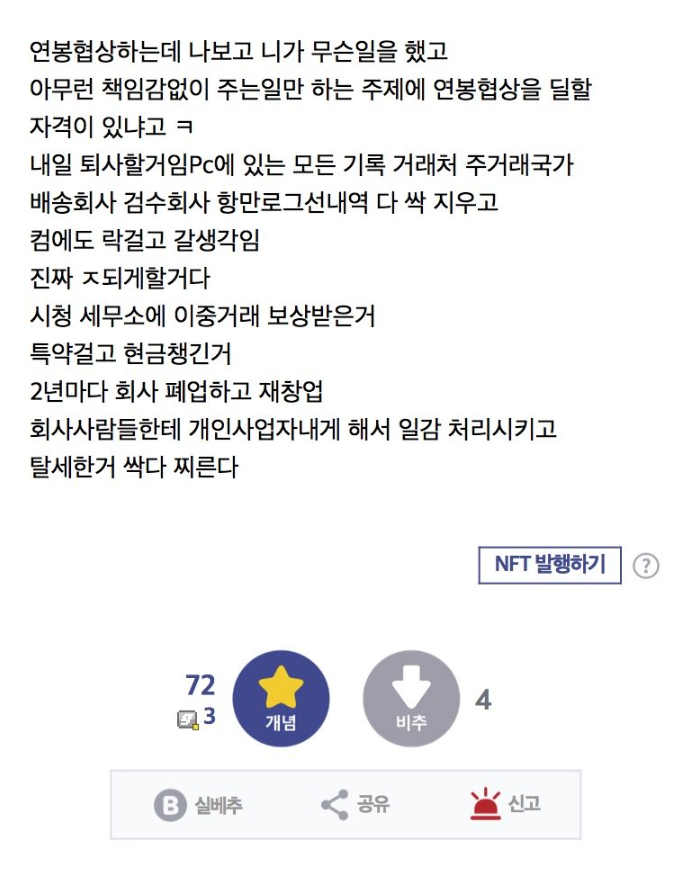Share this post via 공유
The height and width of the screenshot is (895, 686).
355,805
